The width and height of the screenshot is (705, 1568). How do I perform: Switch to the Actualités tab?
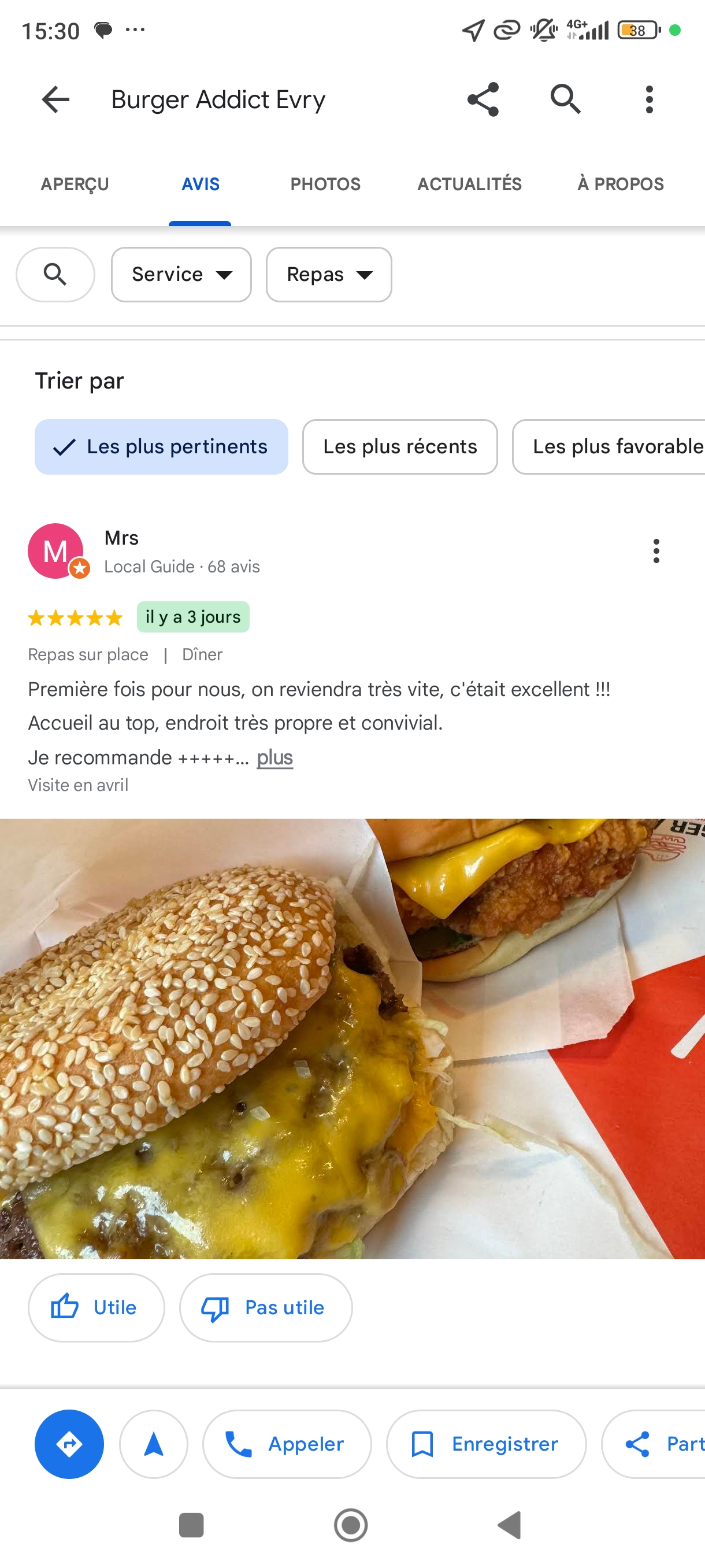pos(469,184)
